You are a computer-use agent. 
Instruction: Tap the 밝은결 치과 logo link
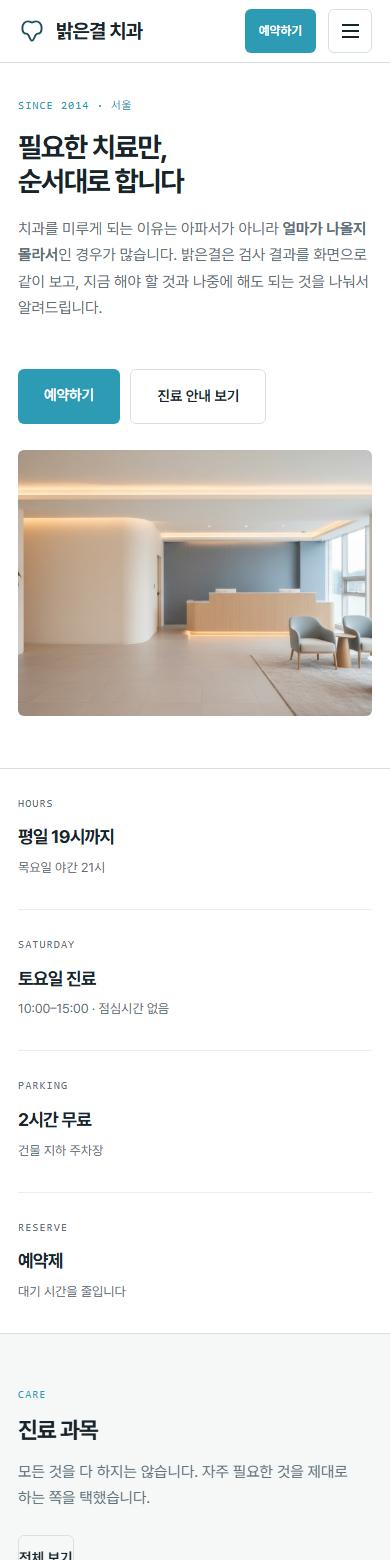[82, 31]
